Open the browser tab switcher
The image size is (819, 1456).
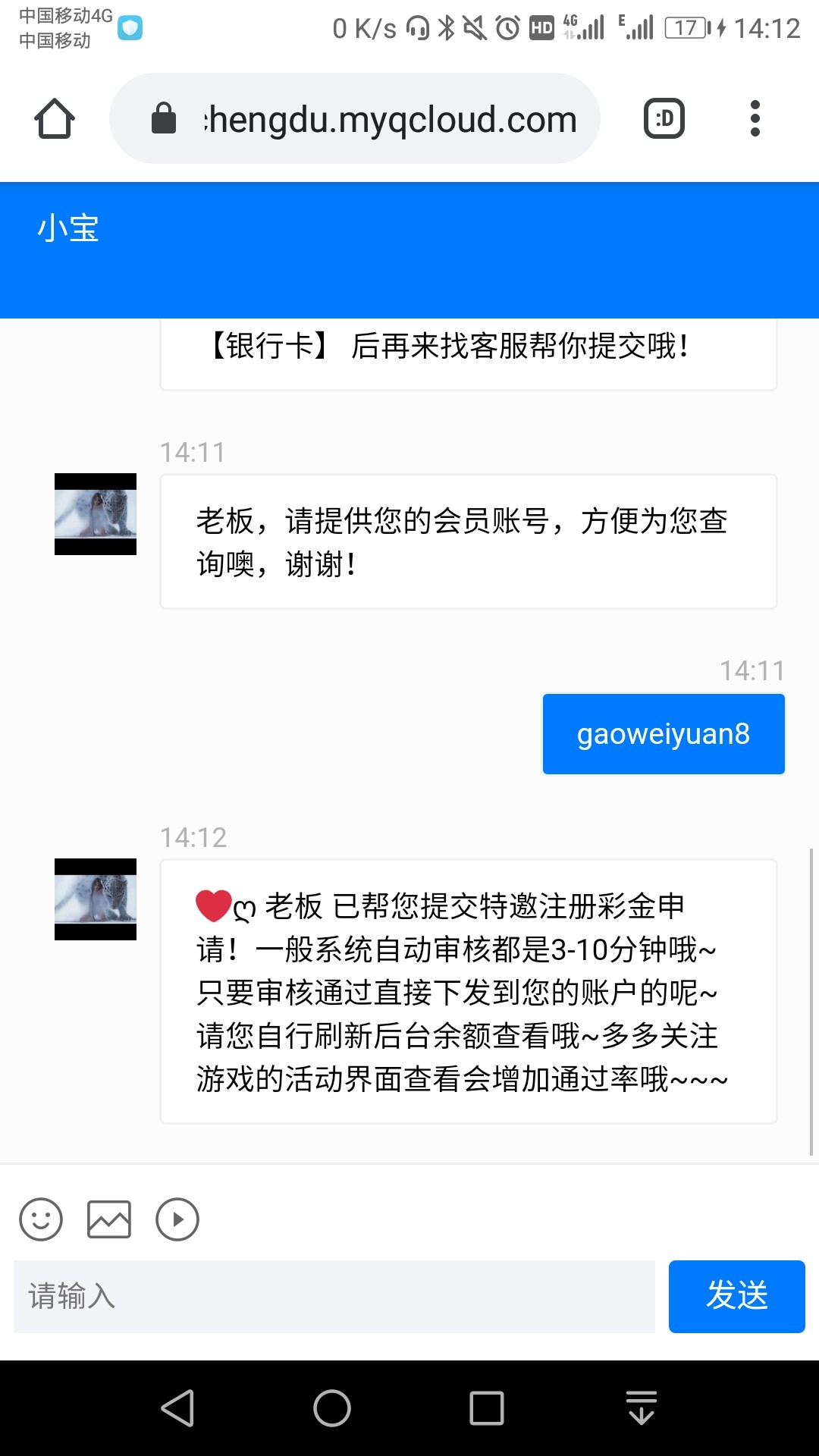coord(664,119)
